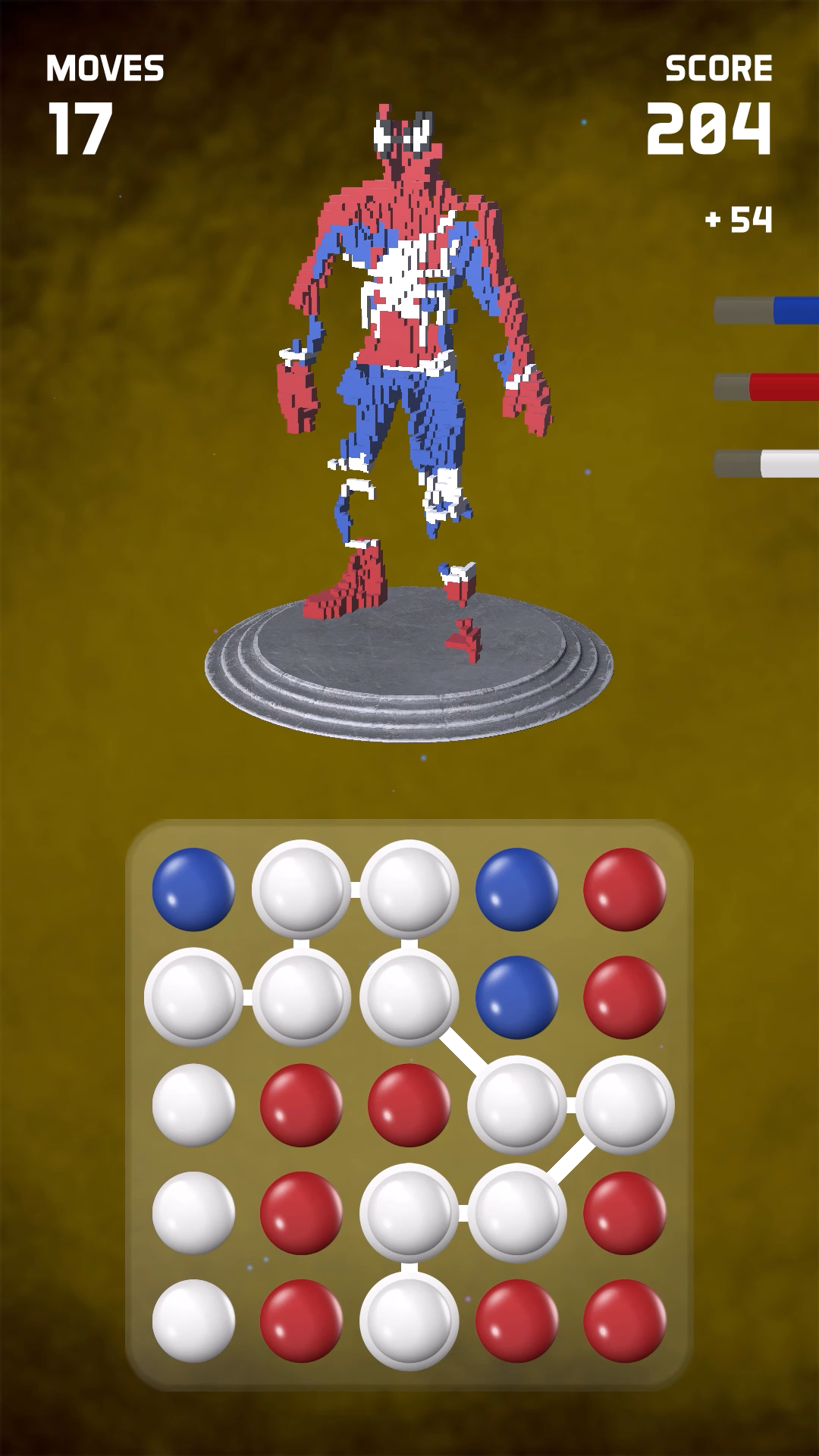Image resolution: width=819 pixels, height=1456 pixels.
Task: Select the white ball in the grid's bottom-left corner
Action: click(x=193, y=1321)
